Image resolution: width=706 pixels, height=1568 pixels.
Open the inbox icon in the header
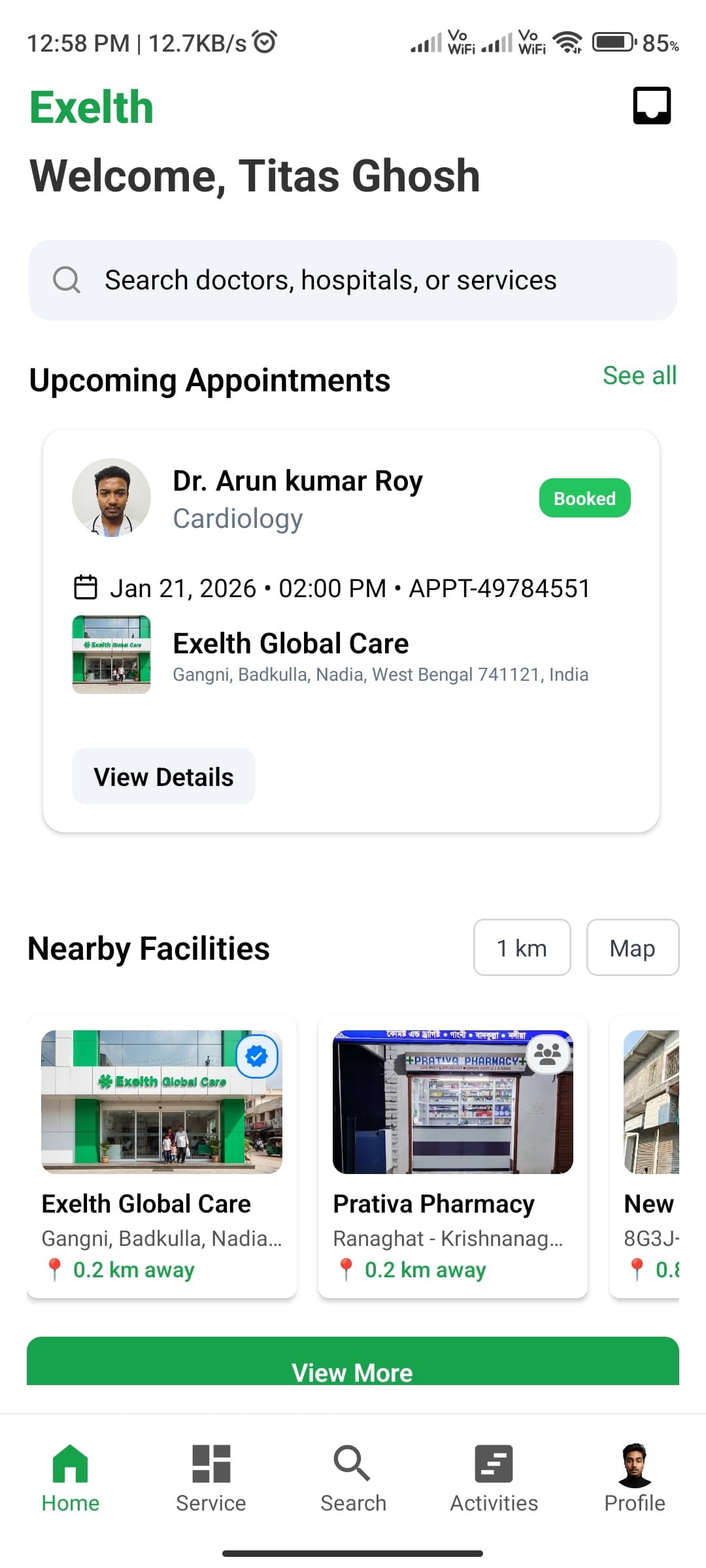652,105
